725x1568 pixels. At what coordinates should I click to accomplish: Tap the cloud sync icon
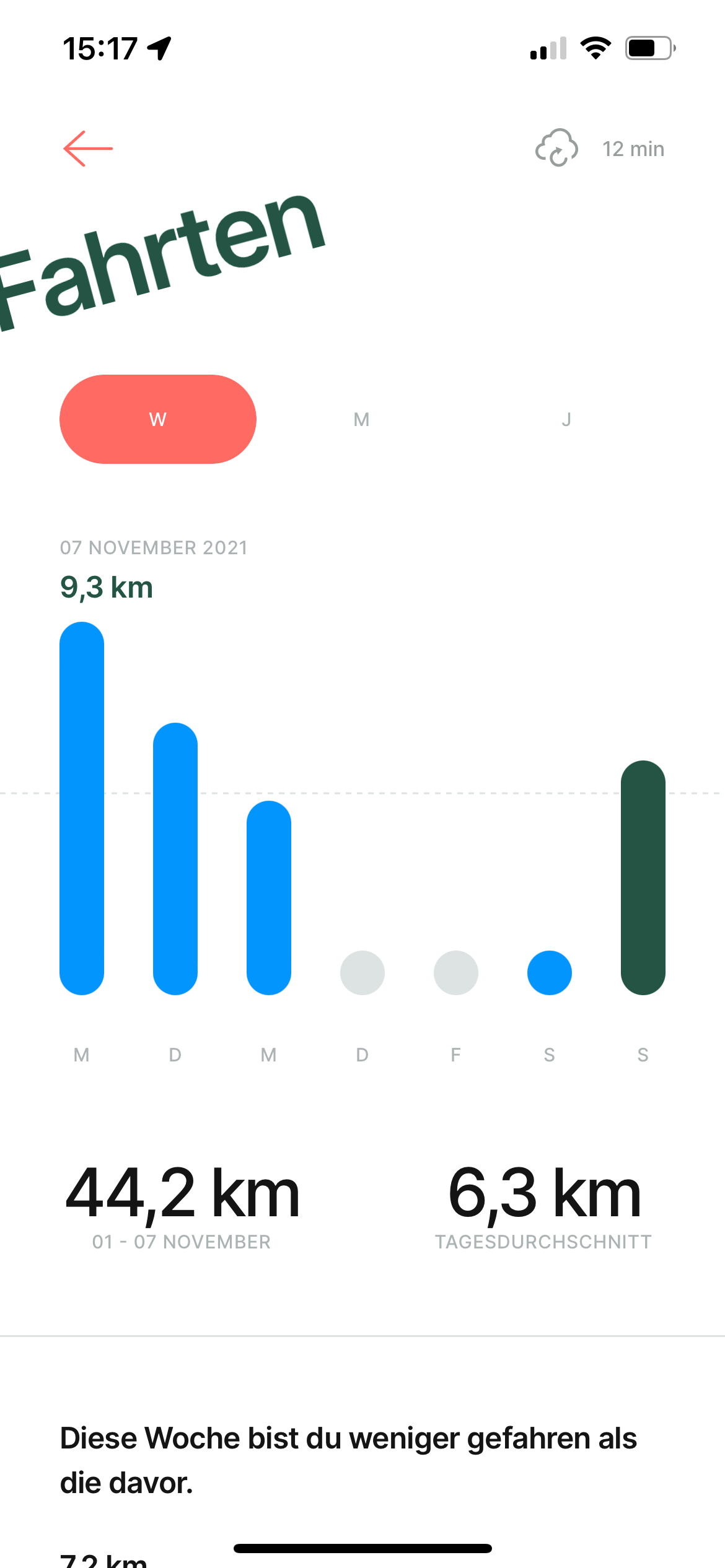click(556, 149)
